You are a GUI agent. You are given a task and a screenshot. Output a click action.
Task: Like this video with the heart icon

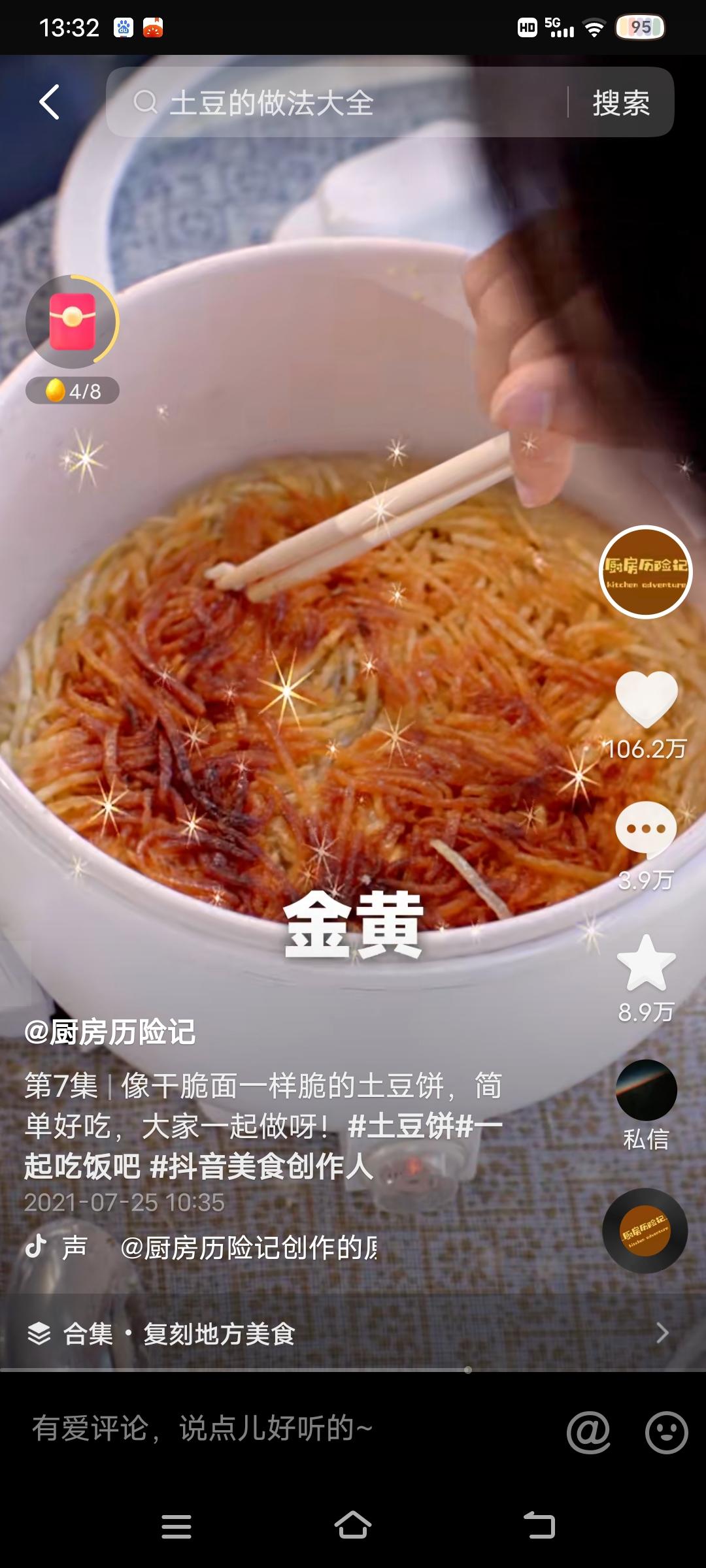(646, 699)
